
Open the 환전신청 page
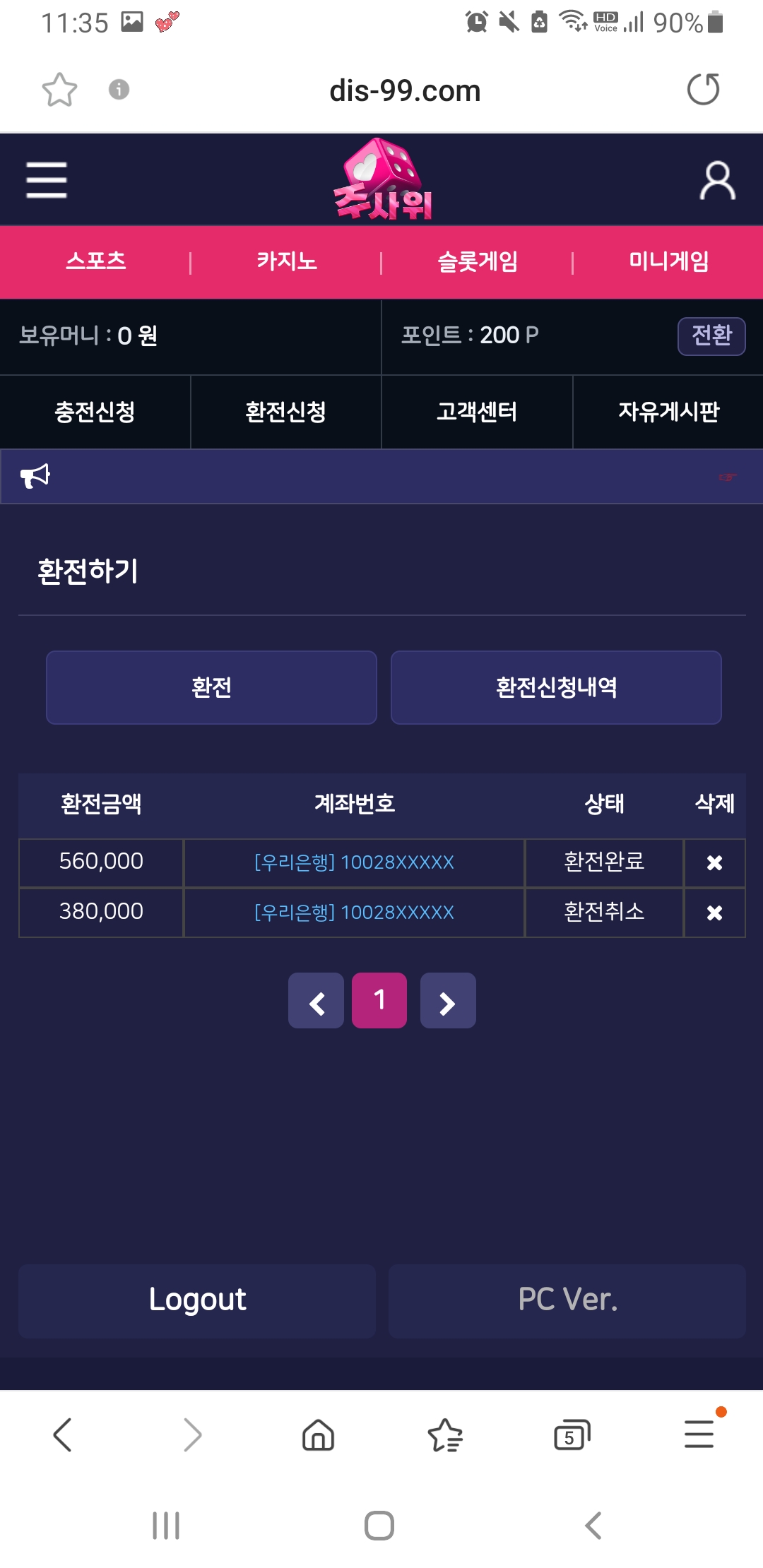tap(285, 412)
